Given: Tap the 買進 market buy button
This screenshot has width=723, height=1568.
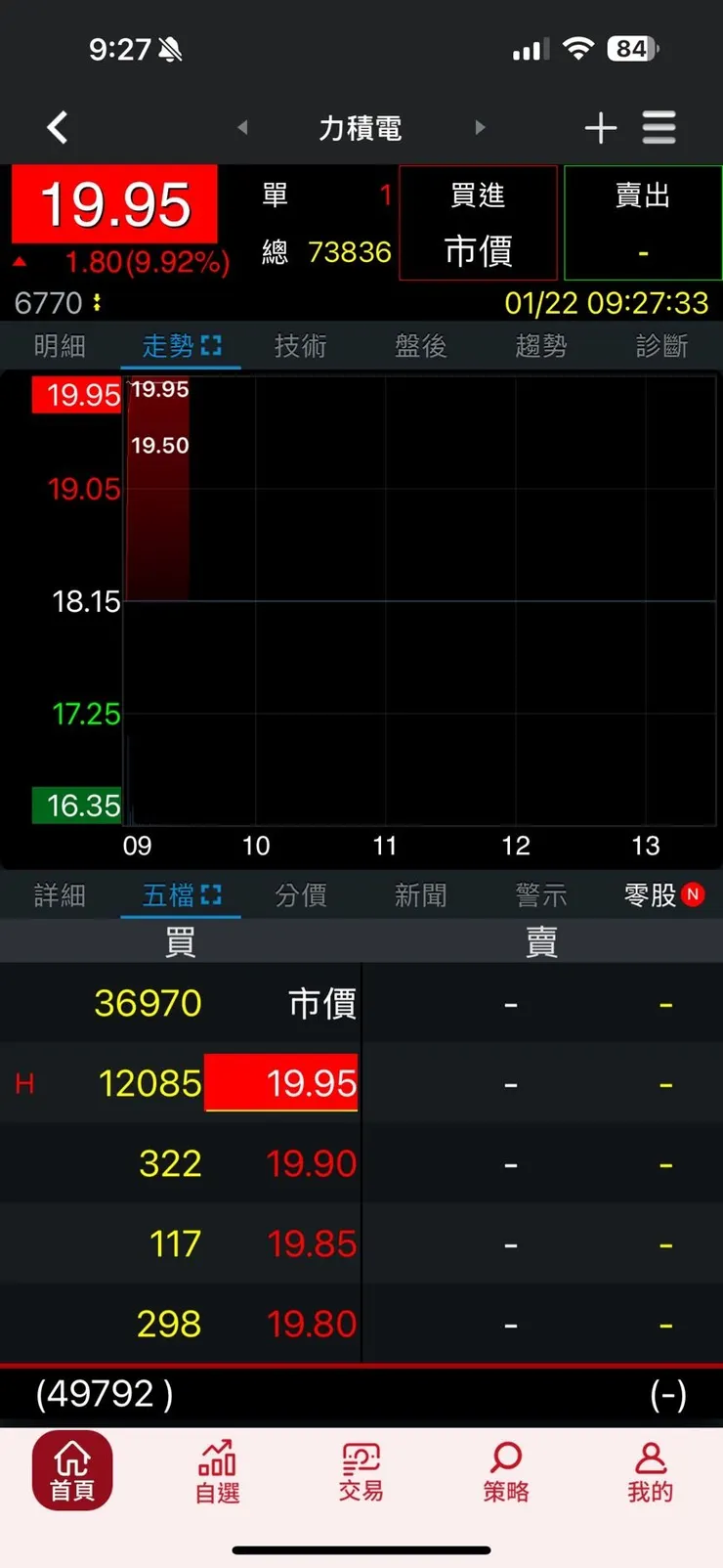Looking at the screenshot, I should click(477, 223).
